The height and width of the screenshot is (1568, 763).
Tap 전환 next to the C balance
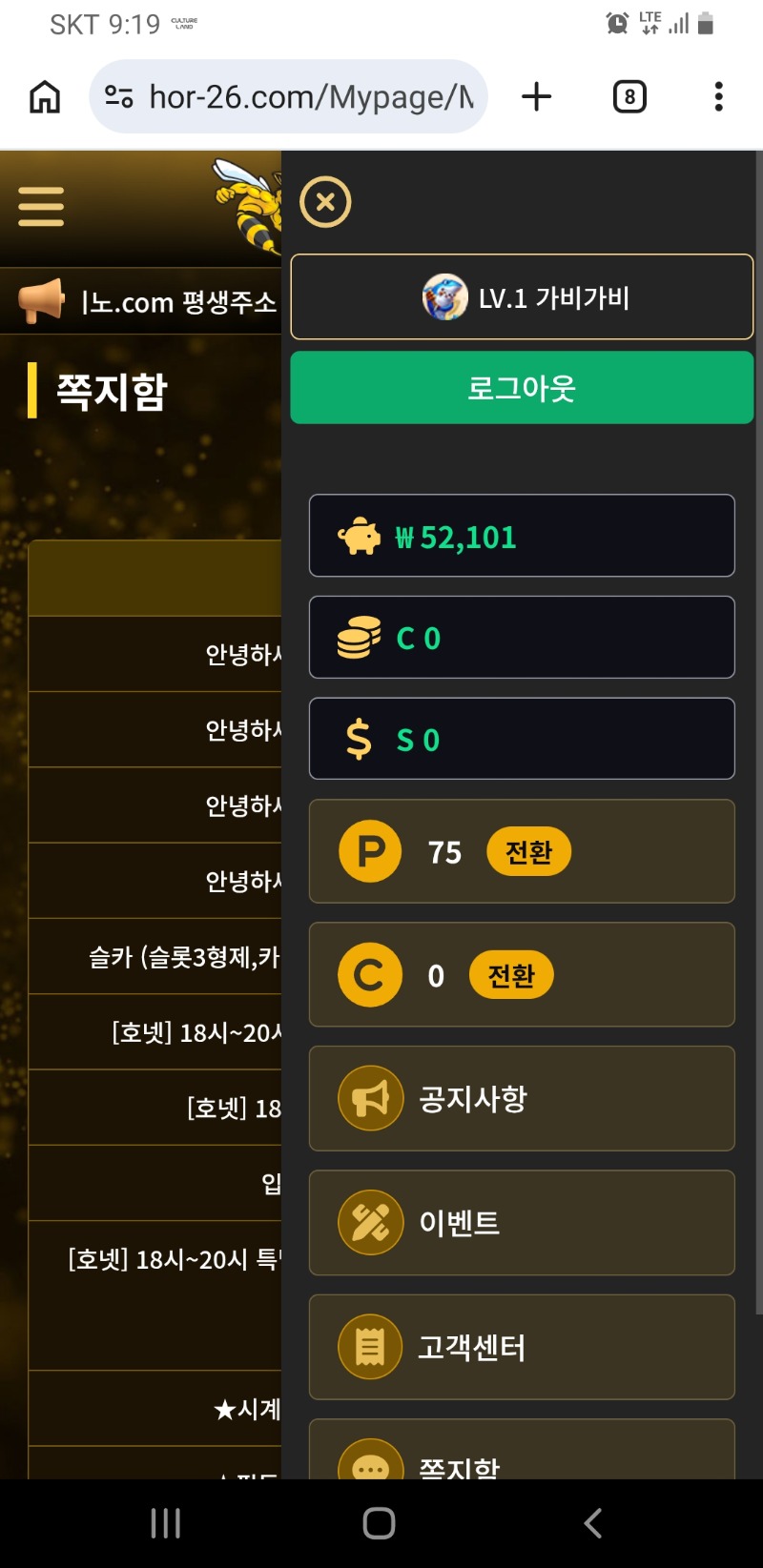point(510,975)
